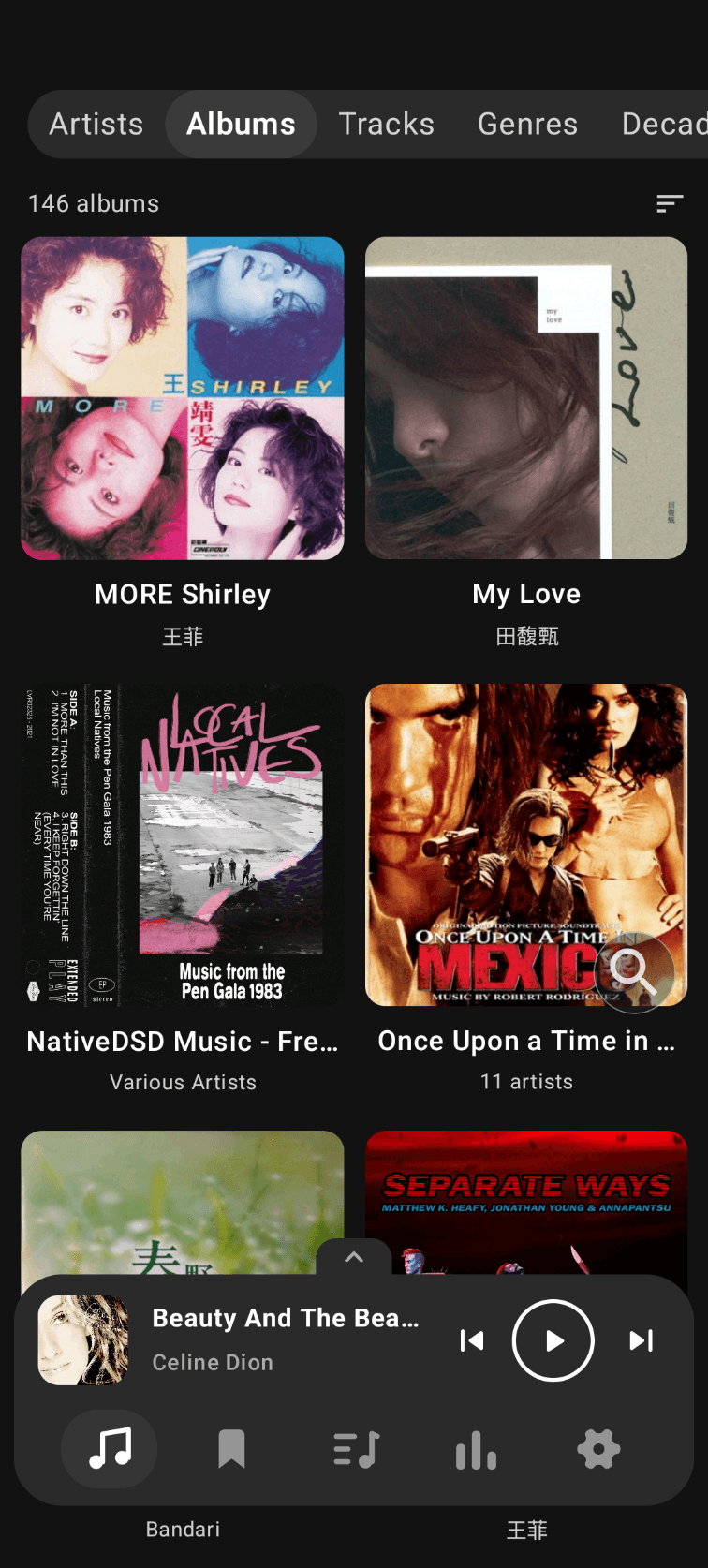Open the MORE Shirley album
The width and height of the screenshot is (708, 1568).
click(183, 398)
